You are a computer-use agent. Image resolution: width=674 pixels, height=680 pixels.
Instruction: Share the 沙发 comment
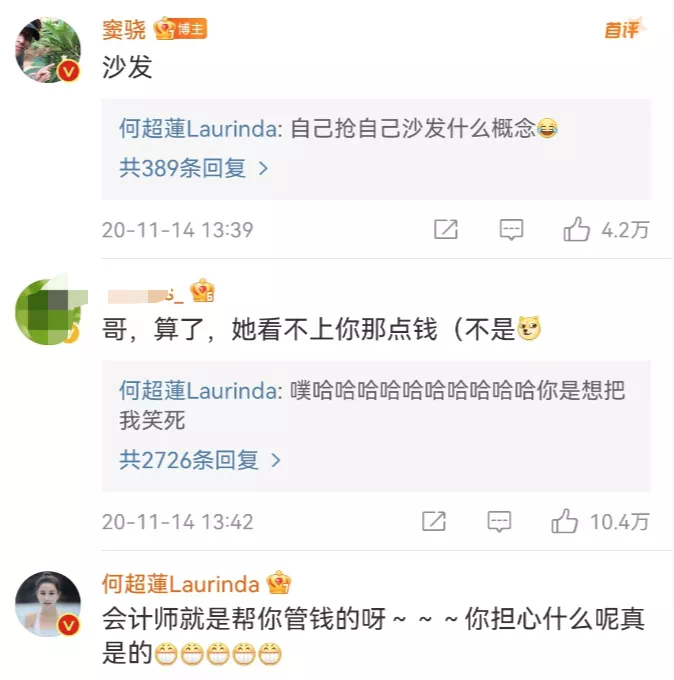tap(446, 230)
